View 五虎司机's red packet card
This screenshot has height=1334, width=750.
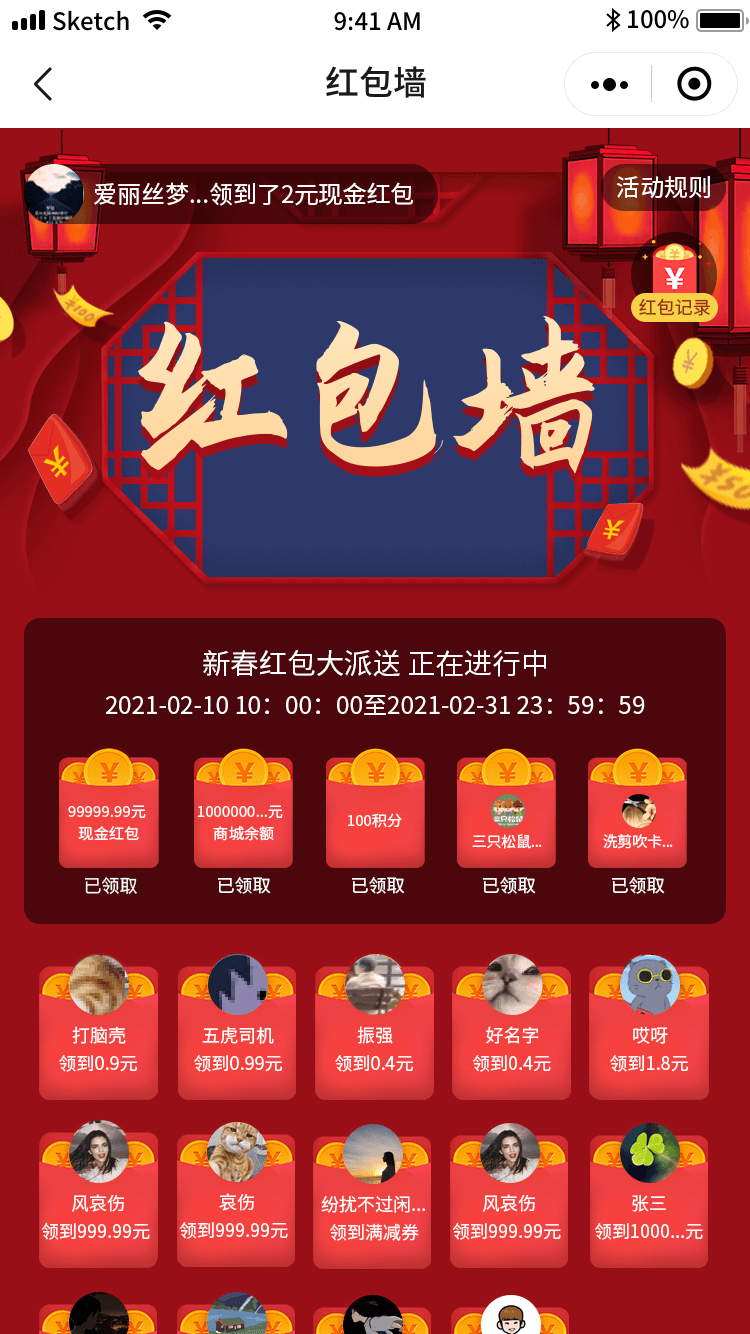(x=237, y=1035)
